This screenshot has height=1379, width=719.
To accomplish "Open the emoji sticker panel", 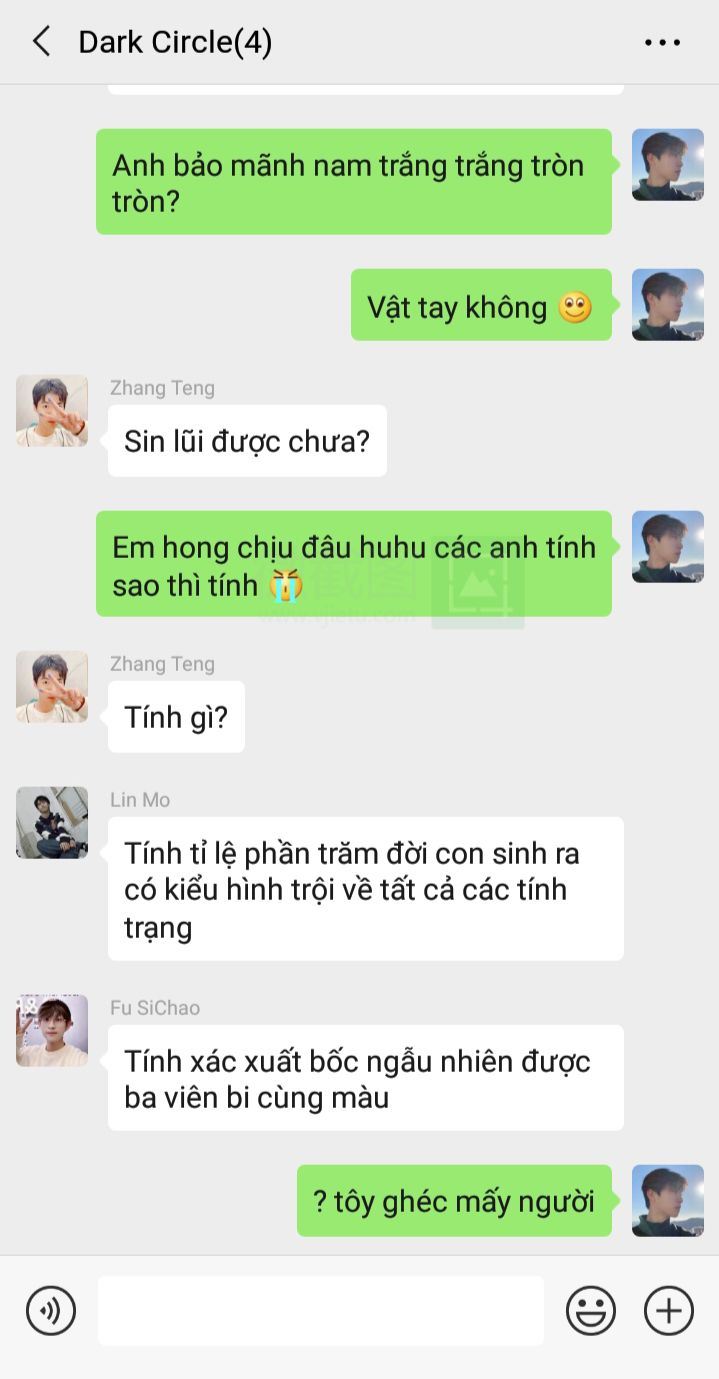I will tap(591, 1310).
